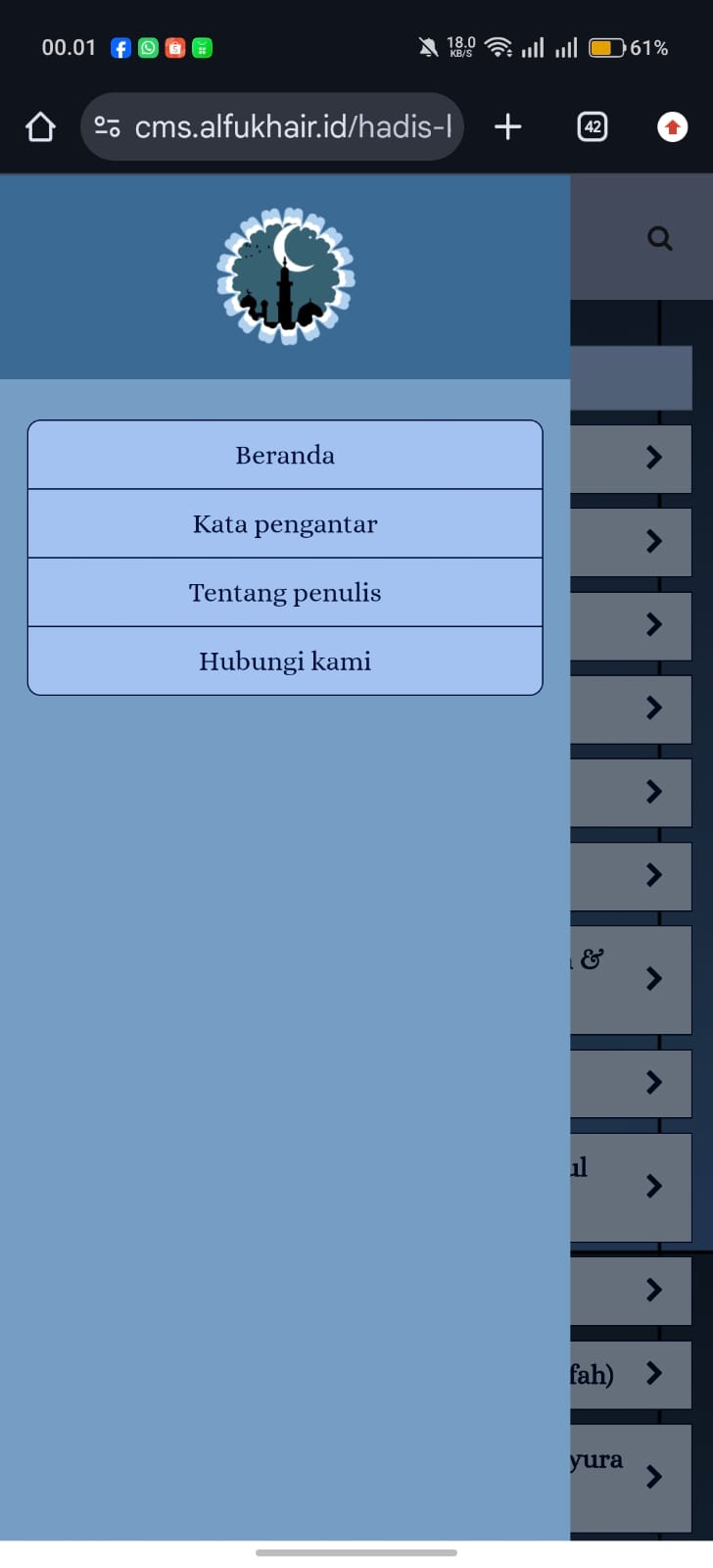
Task: Tap the search magnifier icon
Action: pyautogui.click(x=660, y=238)
